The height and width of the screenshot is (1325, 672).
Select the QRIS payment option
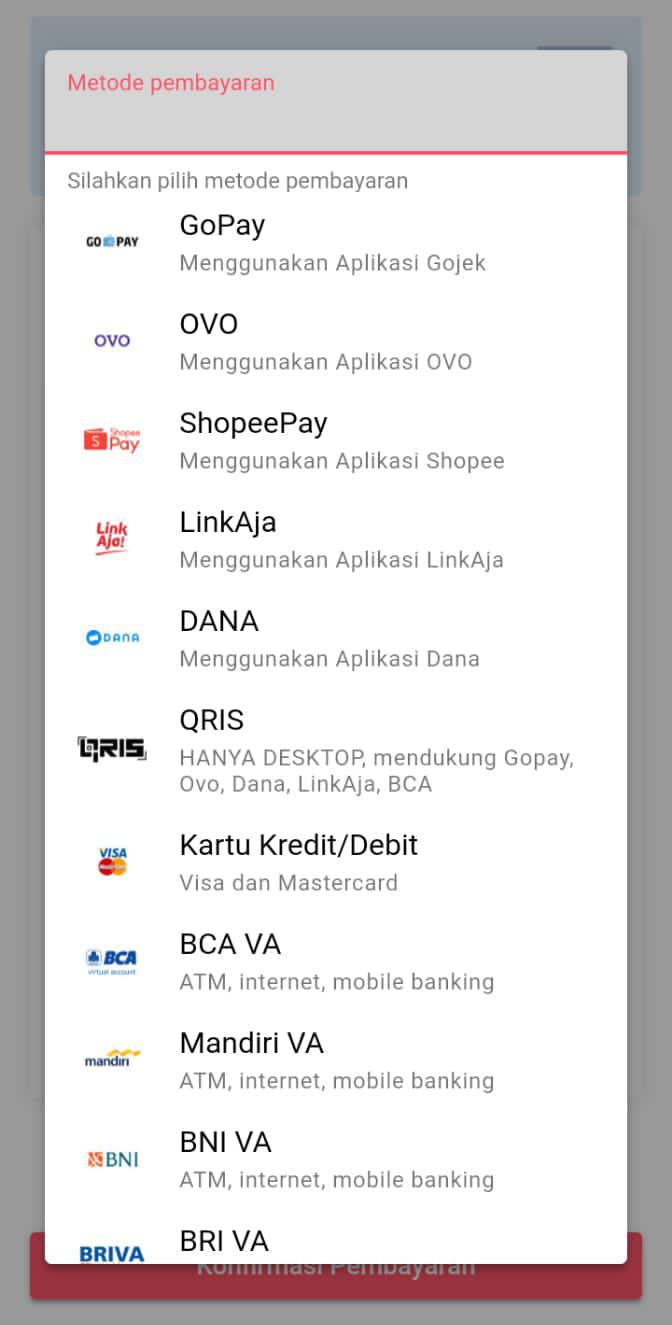coord(336,750)
